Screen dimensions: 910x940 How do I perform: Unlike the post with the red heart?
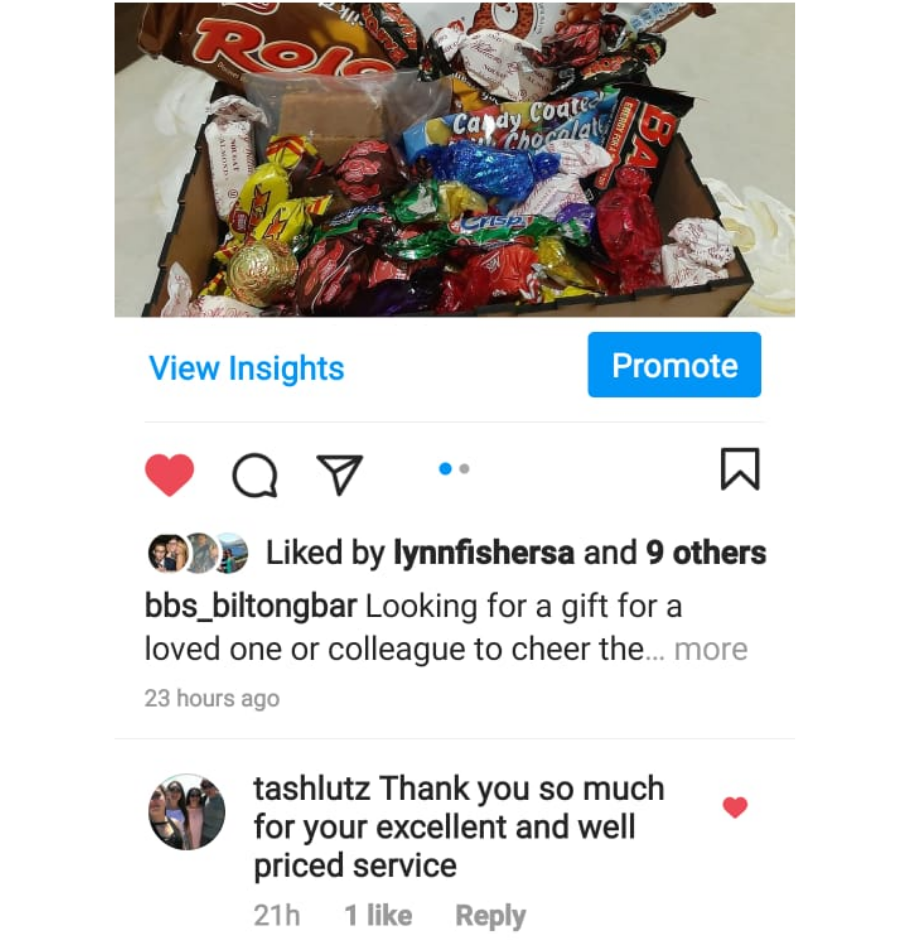pyautogui.click(x=169, y=474)
